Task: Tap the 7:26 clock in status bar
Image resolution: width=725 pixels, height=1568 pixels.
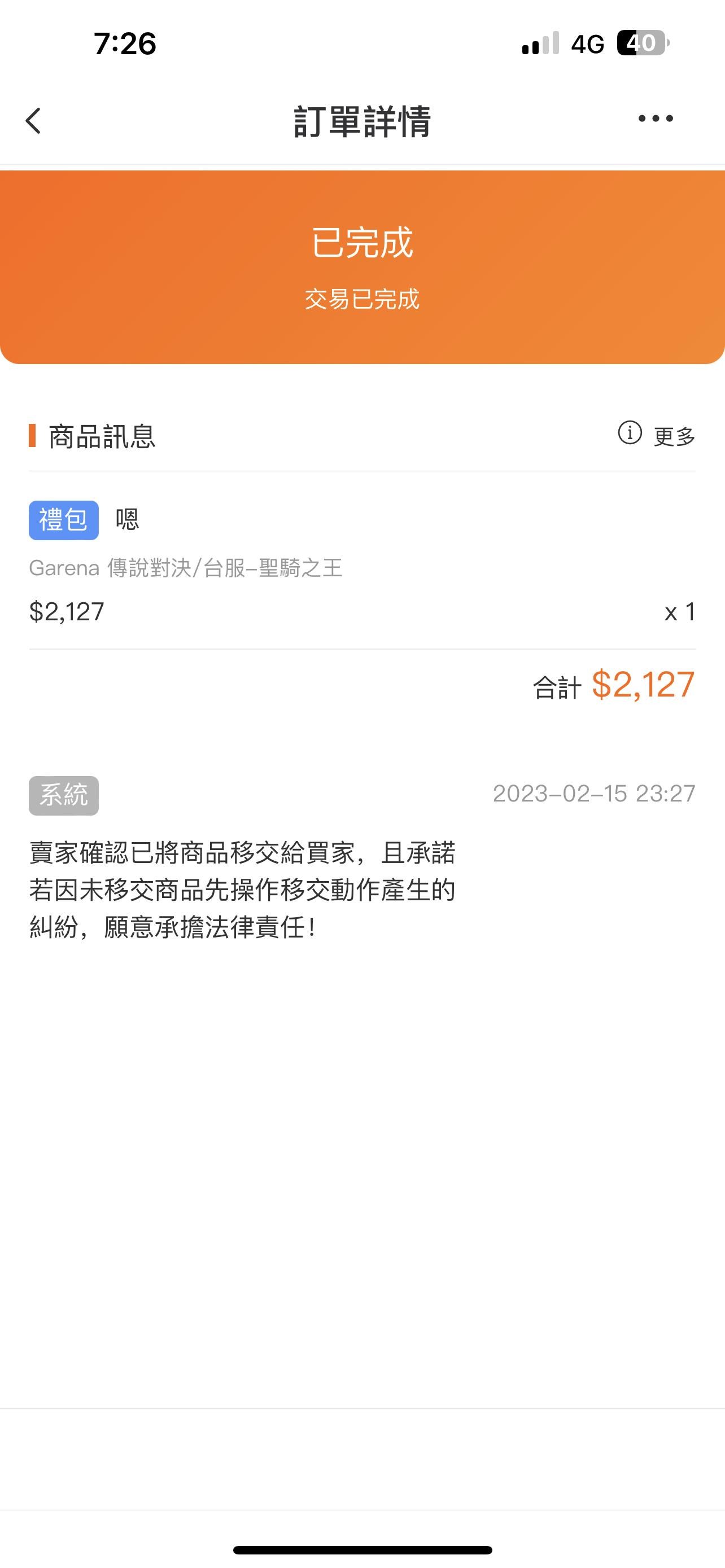Action: point(124,42)
